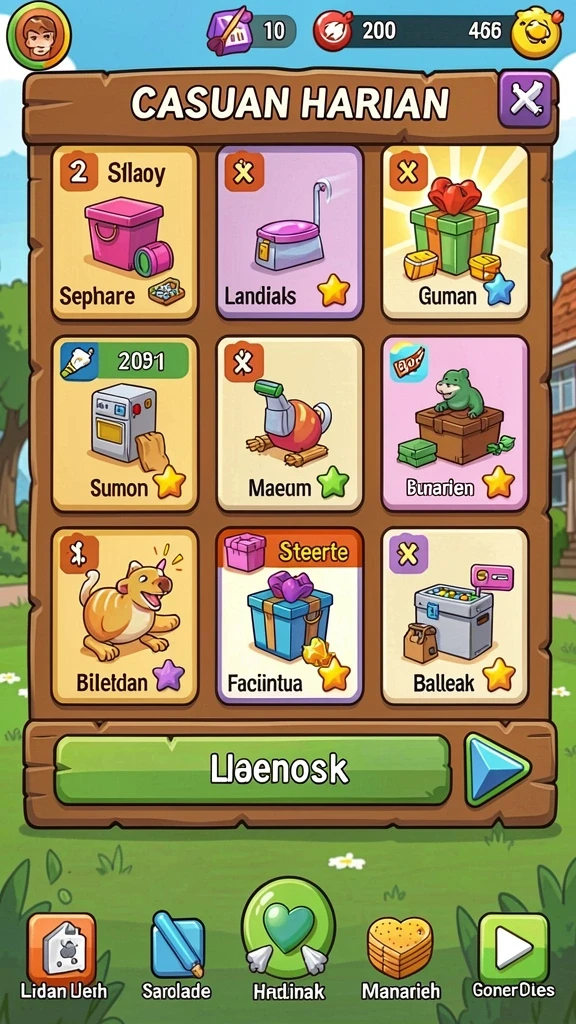Image resolution: width=576 pixels, height=1024 pixels.
Task: Switch to the Lidan Ueth tab
Action: click(x=63, y=957)
